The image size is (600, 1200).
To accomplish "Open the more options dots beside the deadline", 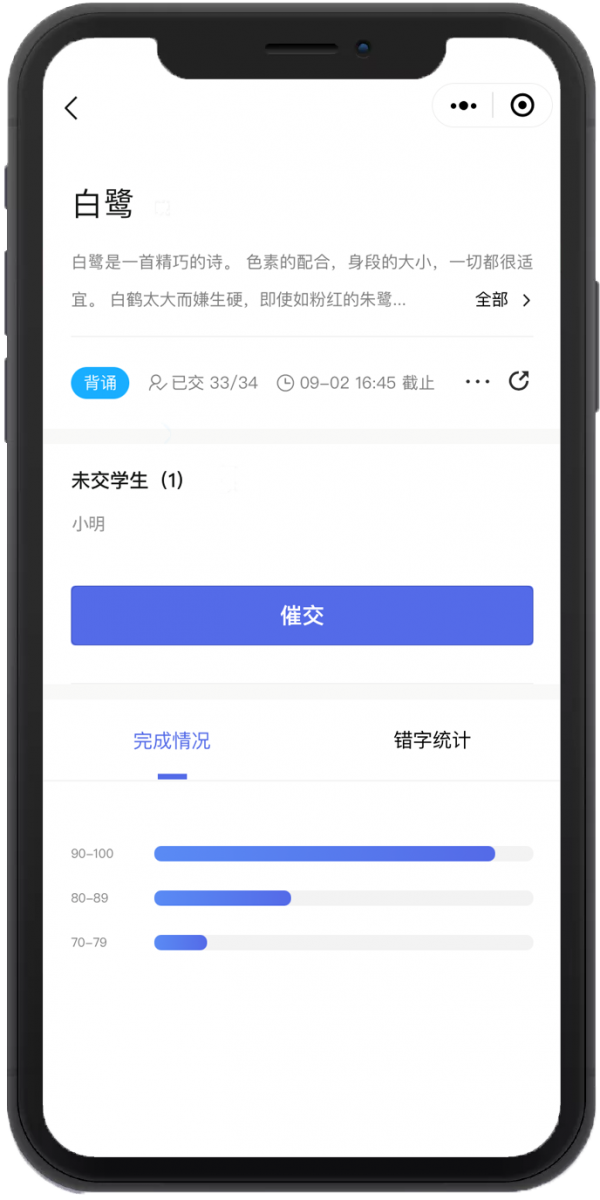I will pyautogui.click(x=478, y=382).
